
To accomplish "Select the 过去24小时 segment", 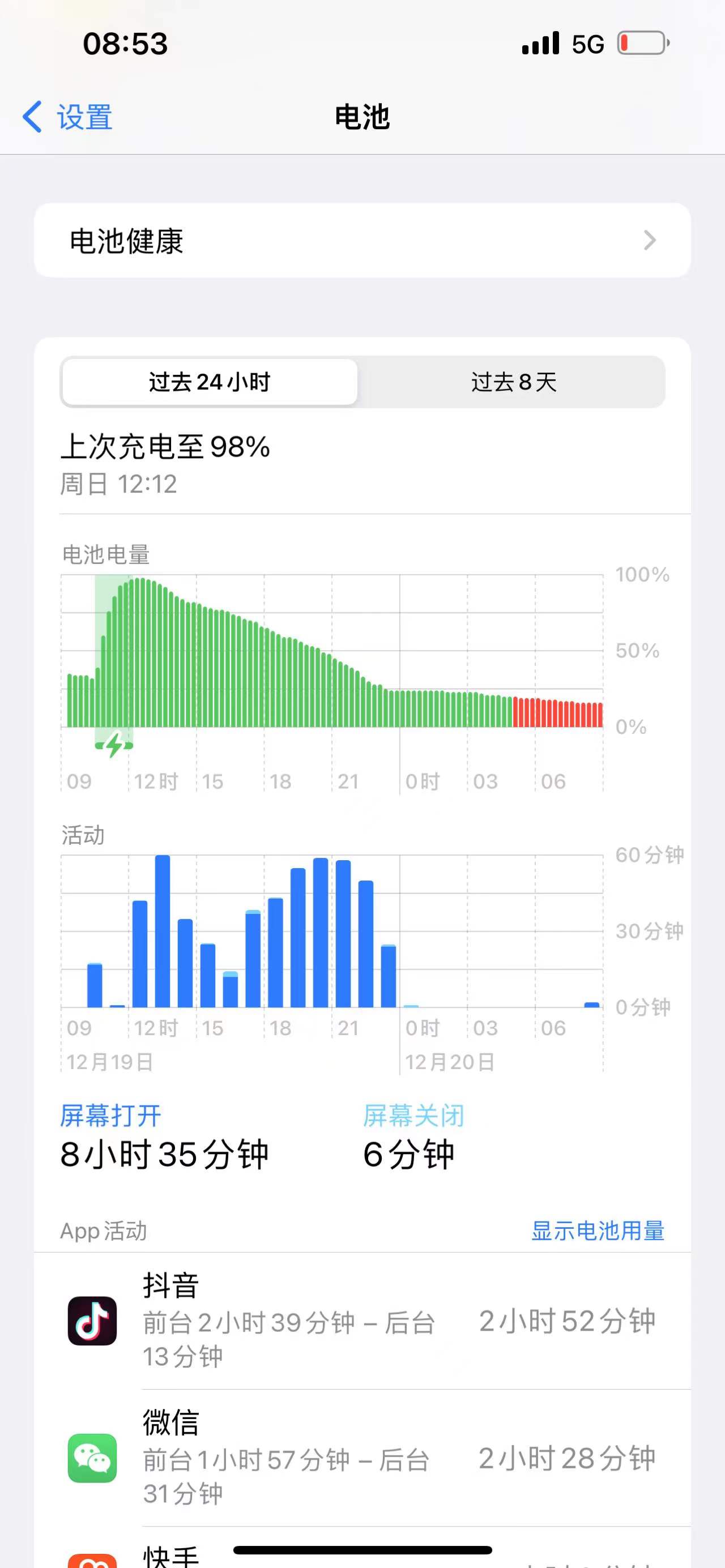I will tap(210, 382).
